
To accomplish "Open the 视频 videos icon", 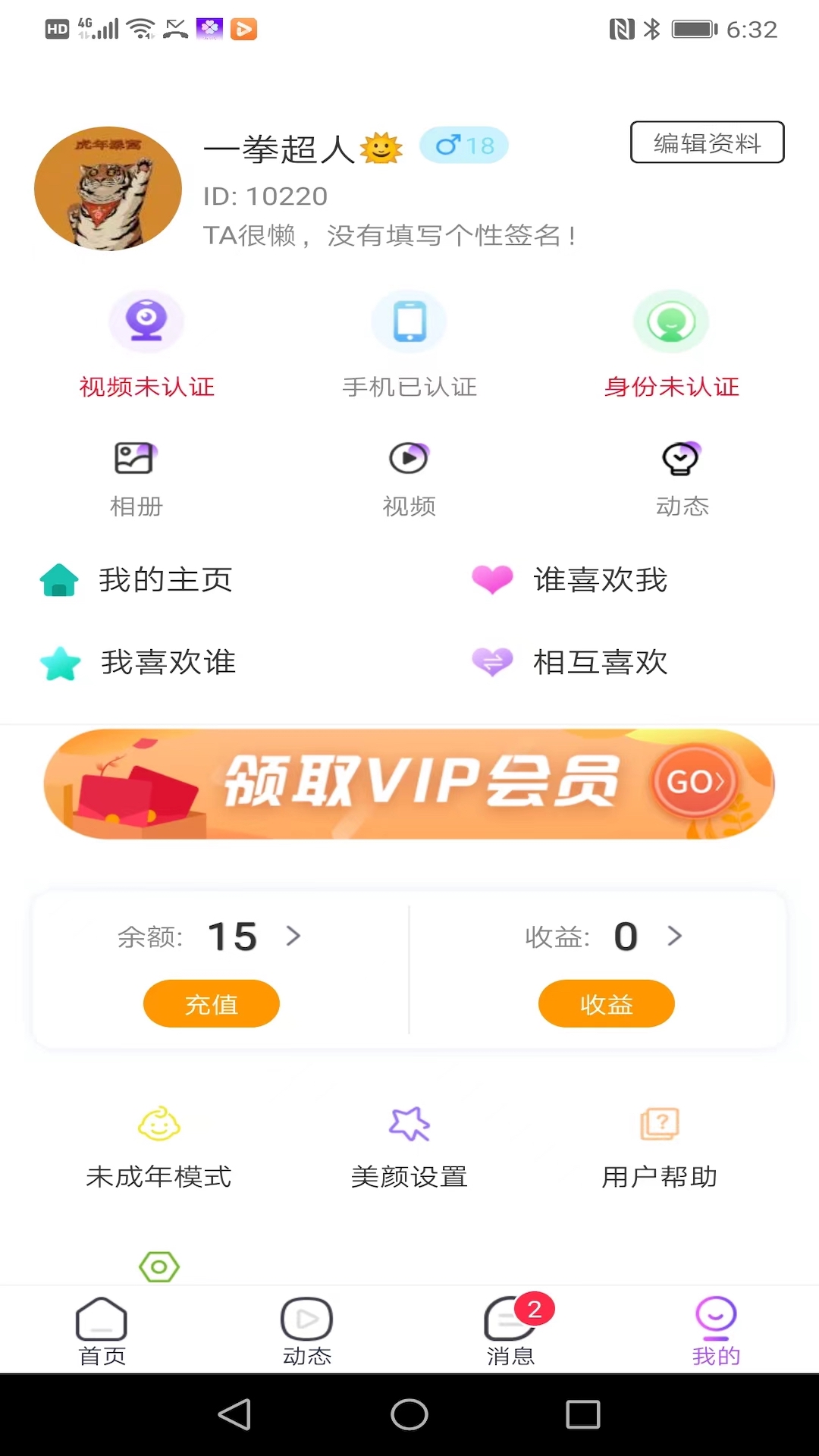I will [409, 459].
